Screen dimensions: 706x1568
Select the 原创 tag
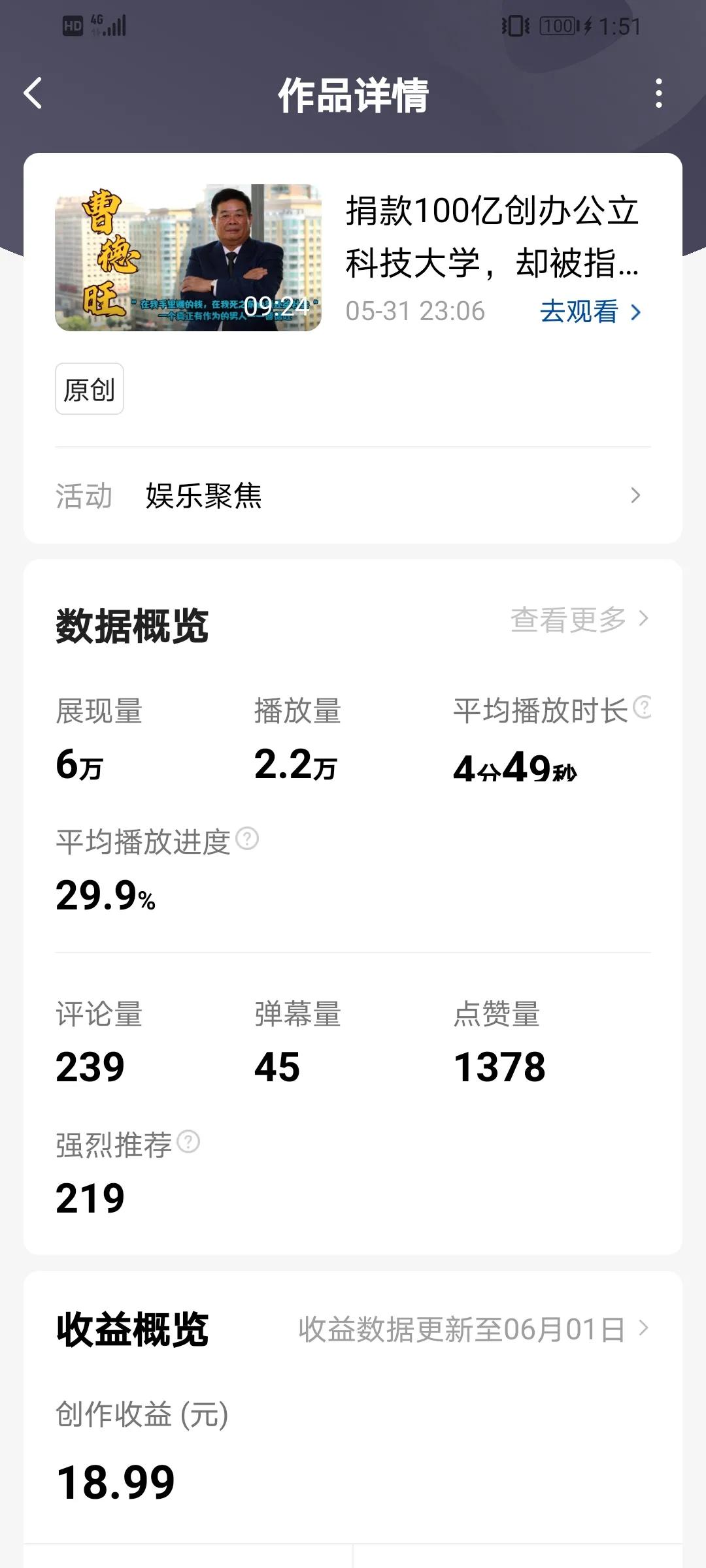coord(88,389)
